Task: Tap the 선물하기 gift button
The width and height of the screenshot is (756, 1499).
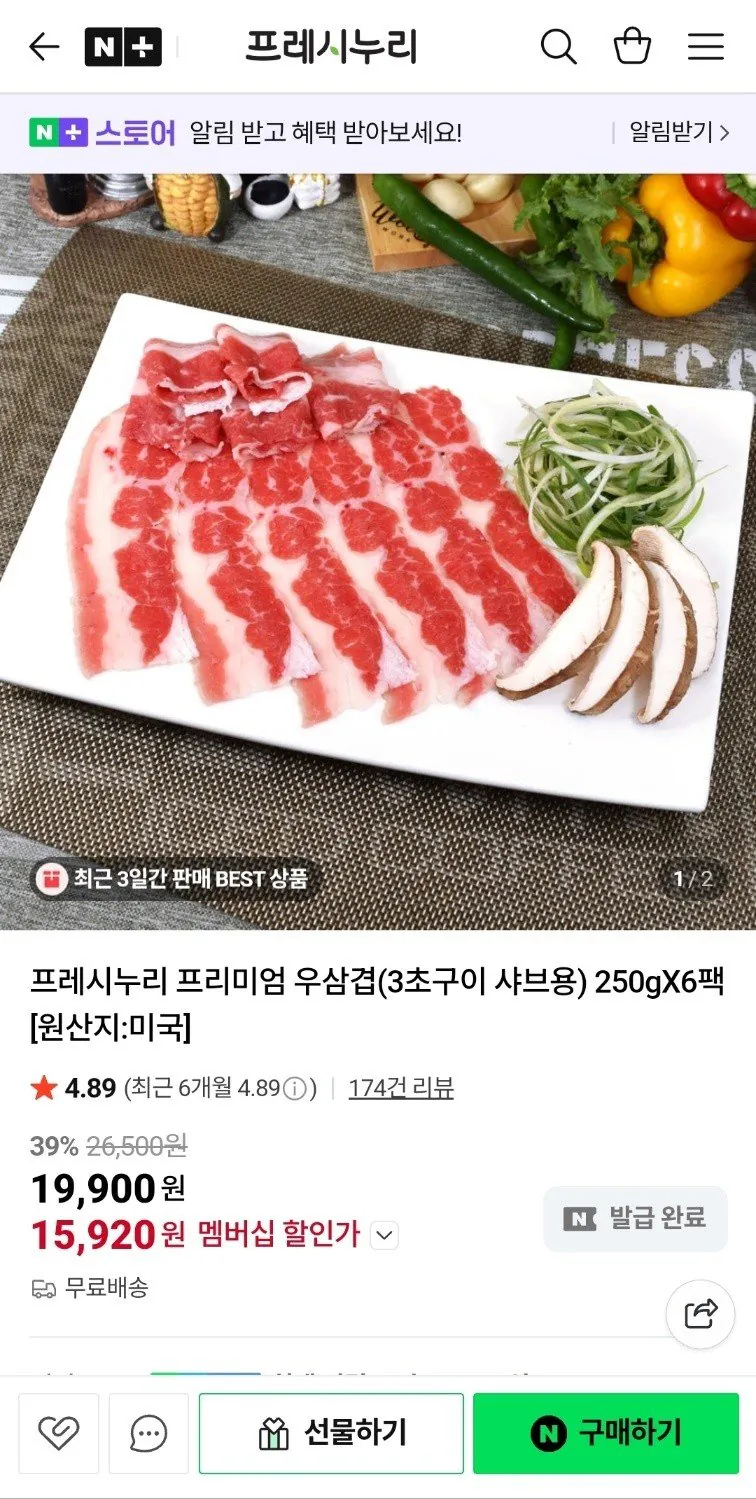Action: click(x=331, y=1433)
